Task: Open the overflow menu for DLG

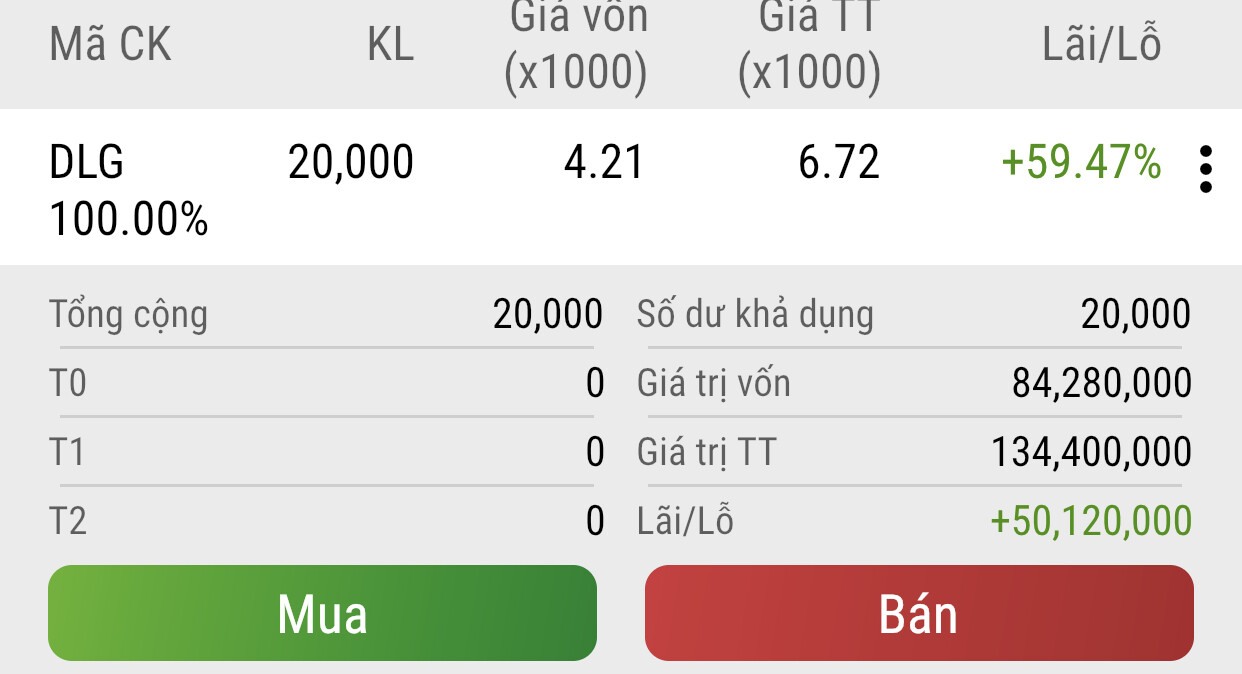Action: pos(1205,169)
